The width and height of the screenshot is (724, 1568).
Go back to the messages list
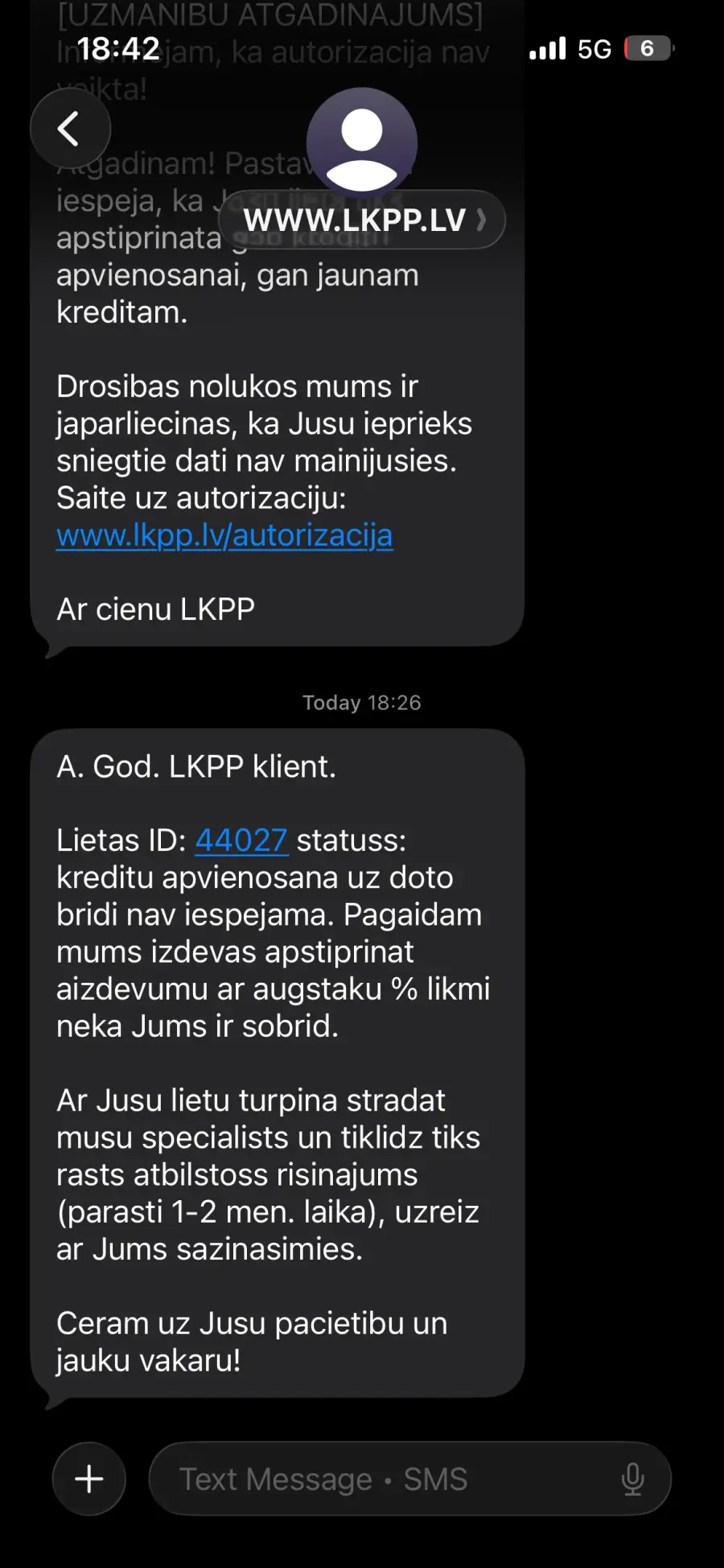(70, 129)
